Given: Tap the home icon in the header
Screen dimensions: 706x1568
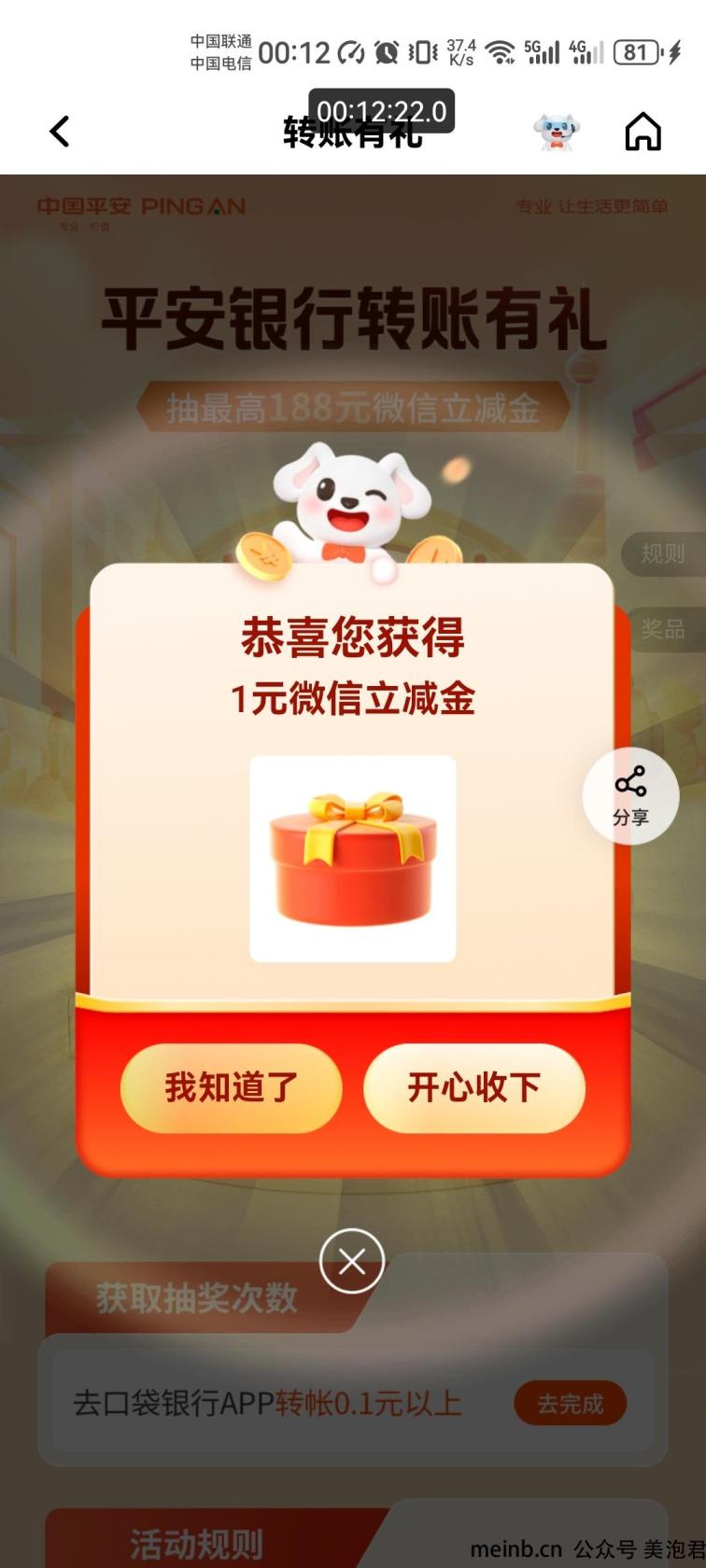Looking at the screenshot, I should pyautogui.click(x=642, y=132).
